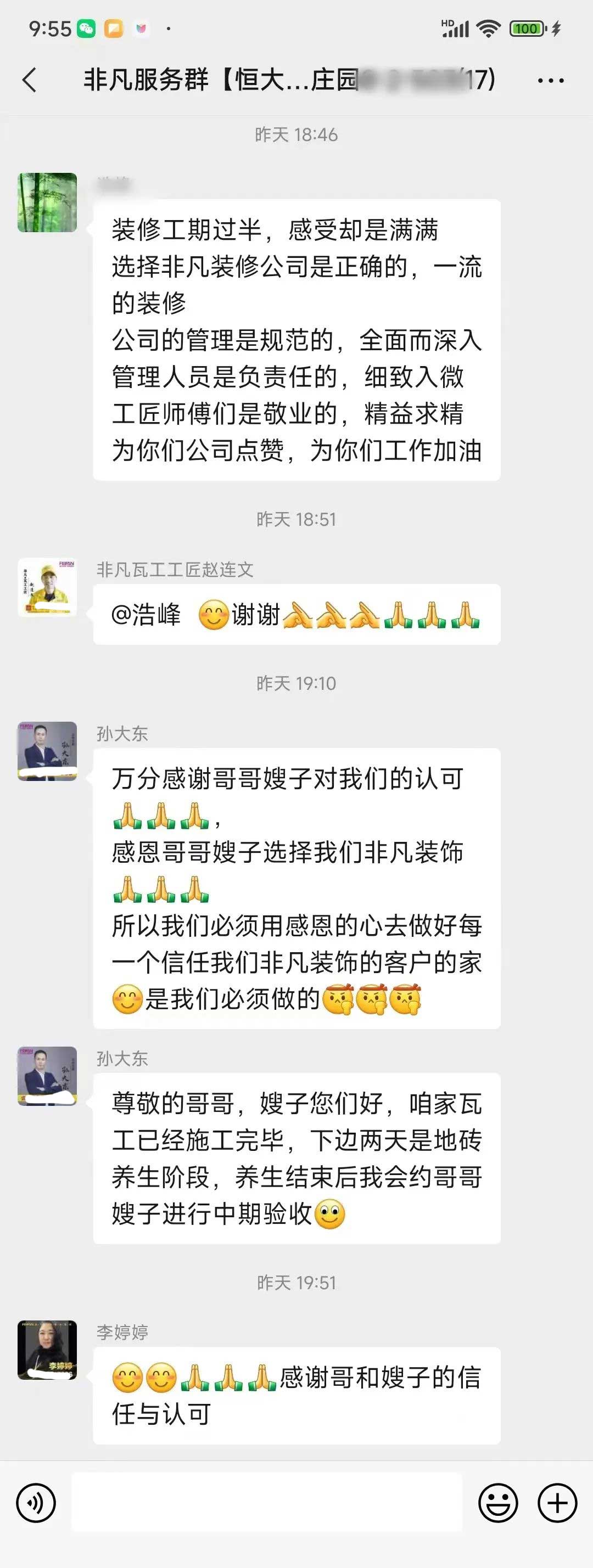This screenshot has height=1568, width=593.
Task: View the bamboo avatar user's profile
Action: click(x=47, y=203)
